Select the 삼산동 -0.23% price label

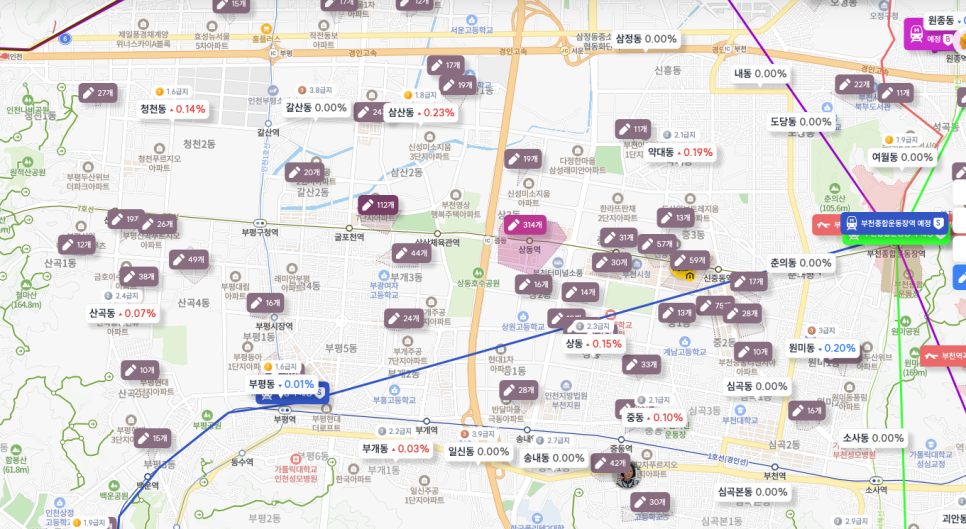point(420,112)
